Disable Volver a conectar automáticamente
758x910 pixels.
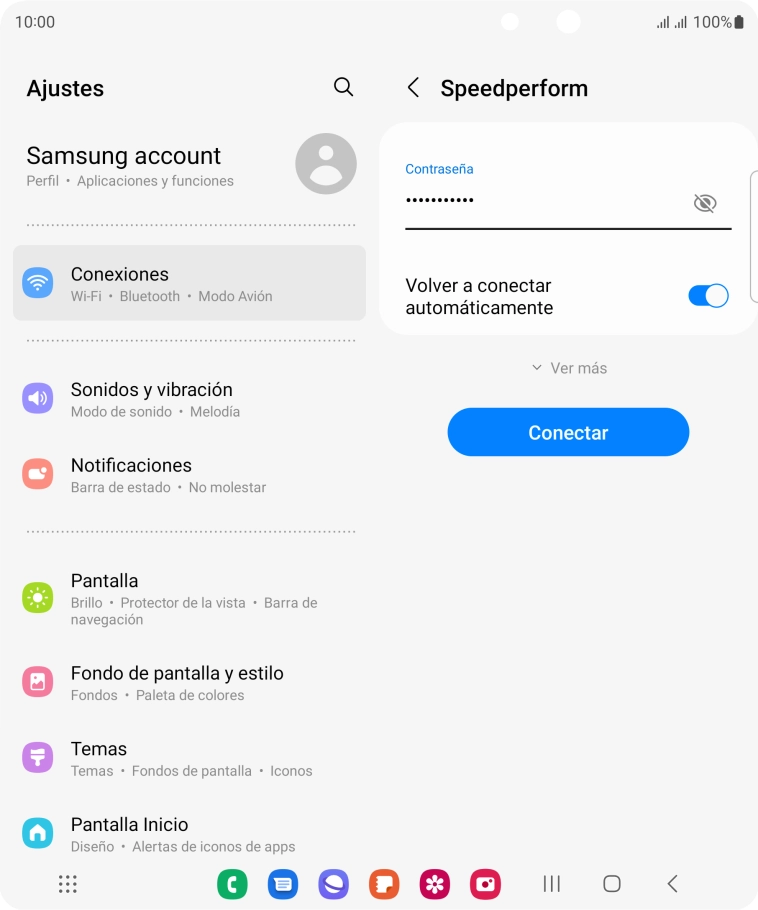708,296
